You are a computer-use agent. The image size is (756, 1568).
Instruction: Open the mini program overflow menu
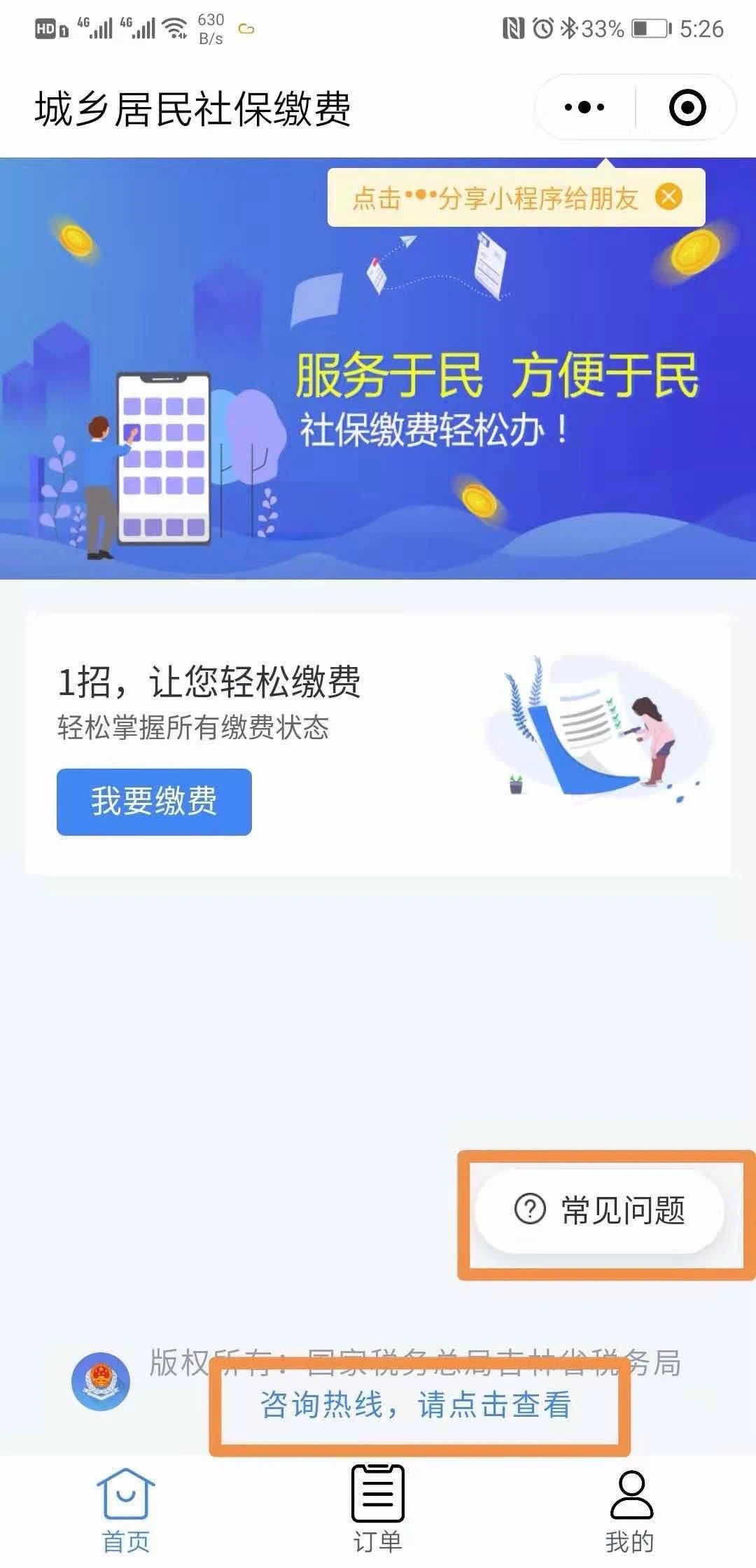pyautogui.click(x=584, y=108)
